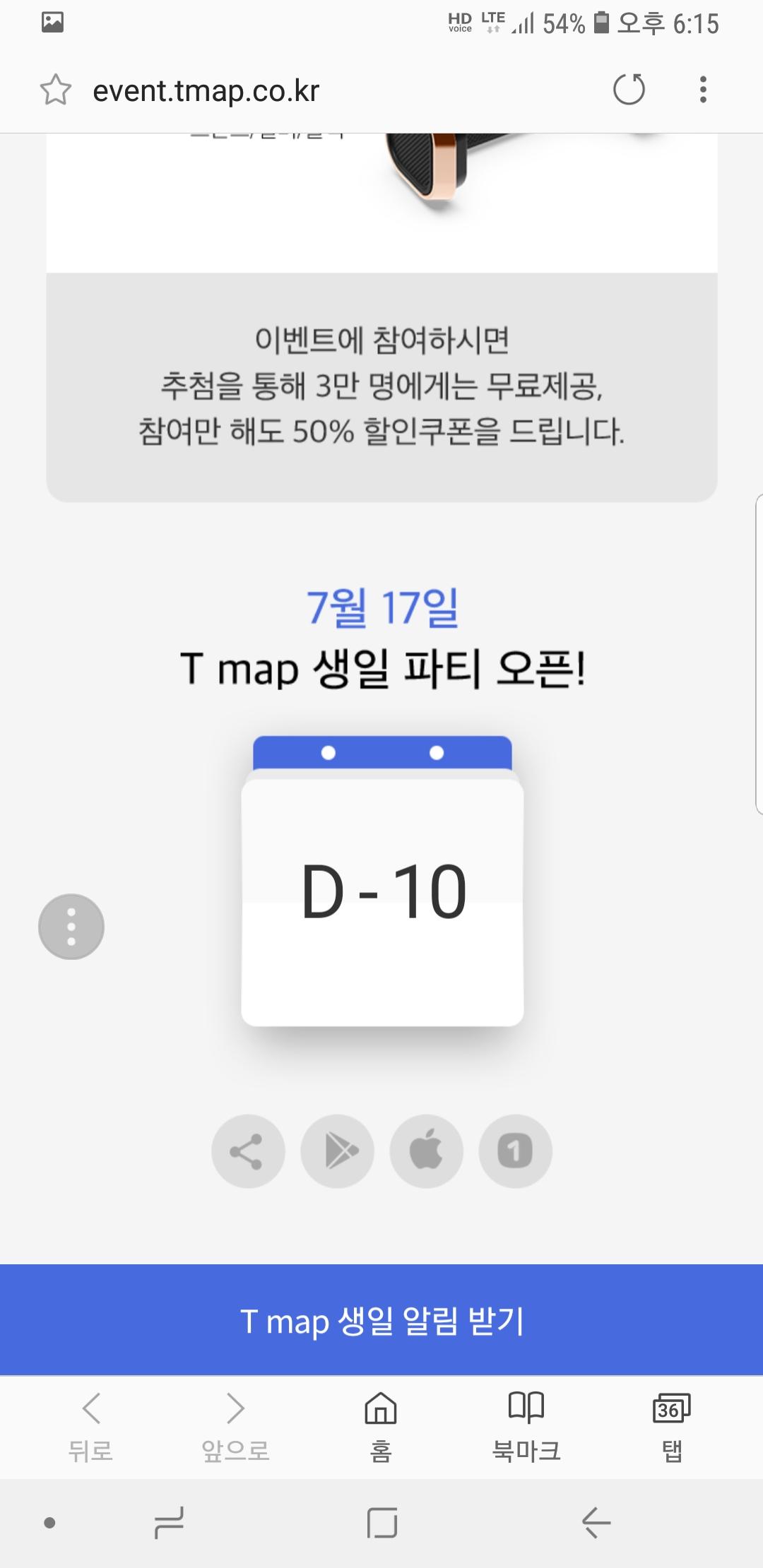Screen dimensions: 763x1568
Task: Go back with the 뒤로 button
Action: (90, 1427)
